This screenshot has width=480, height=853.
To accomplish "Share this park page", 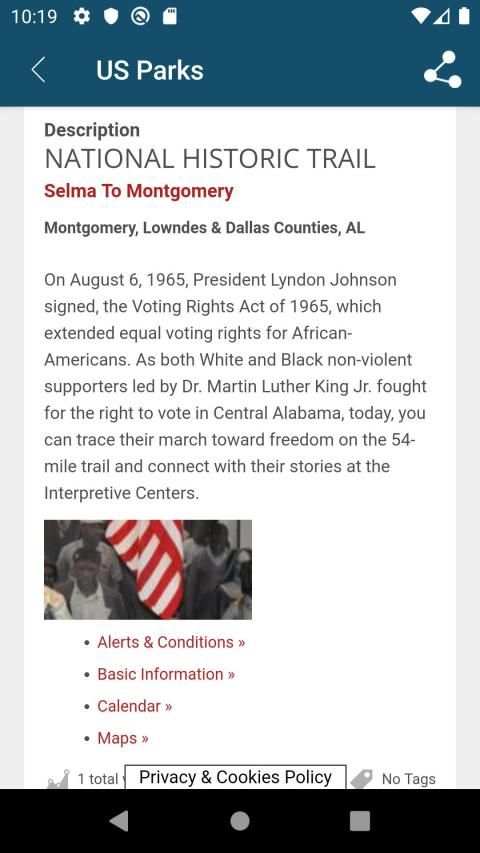I will point(442,70).
